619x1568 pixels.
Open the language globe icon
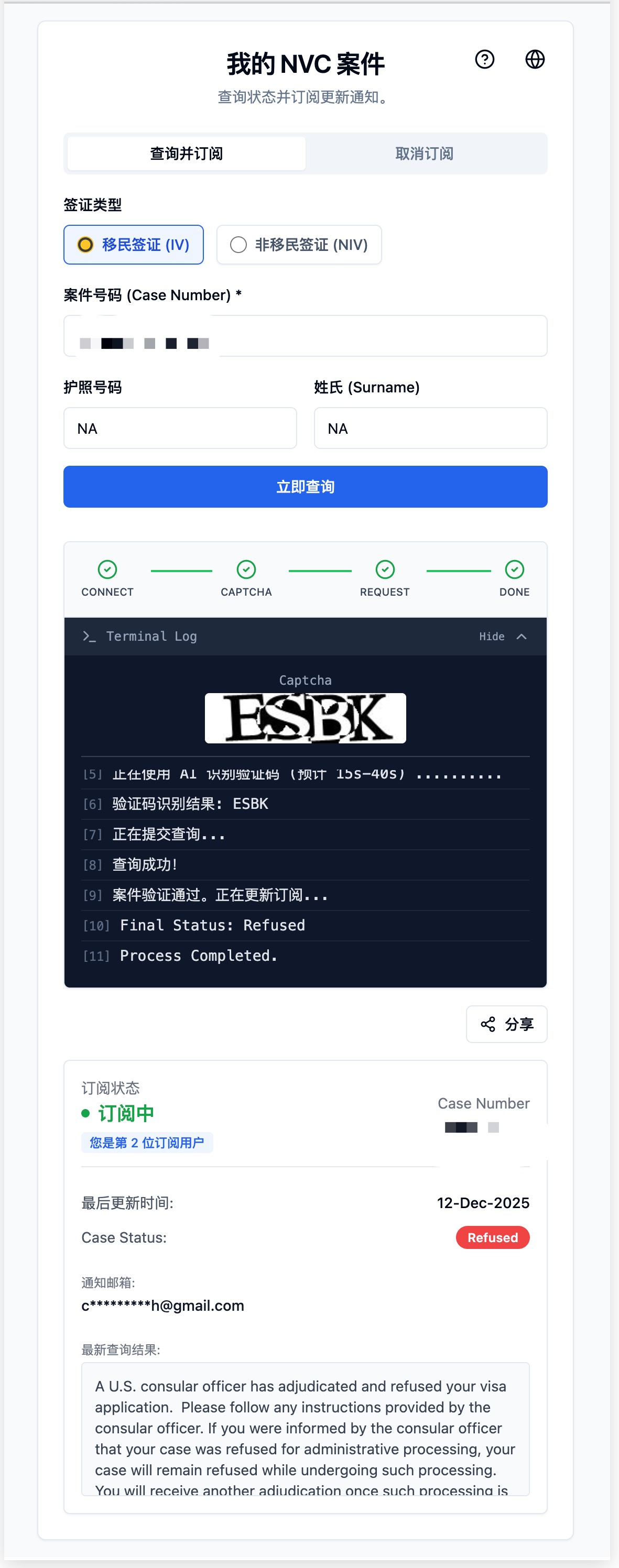534,60
